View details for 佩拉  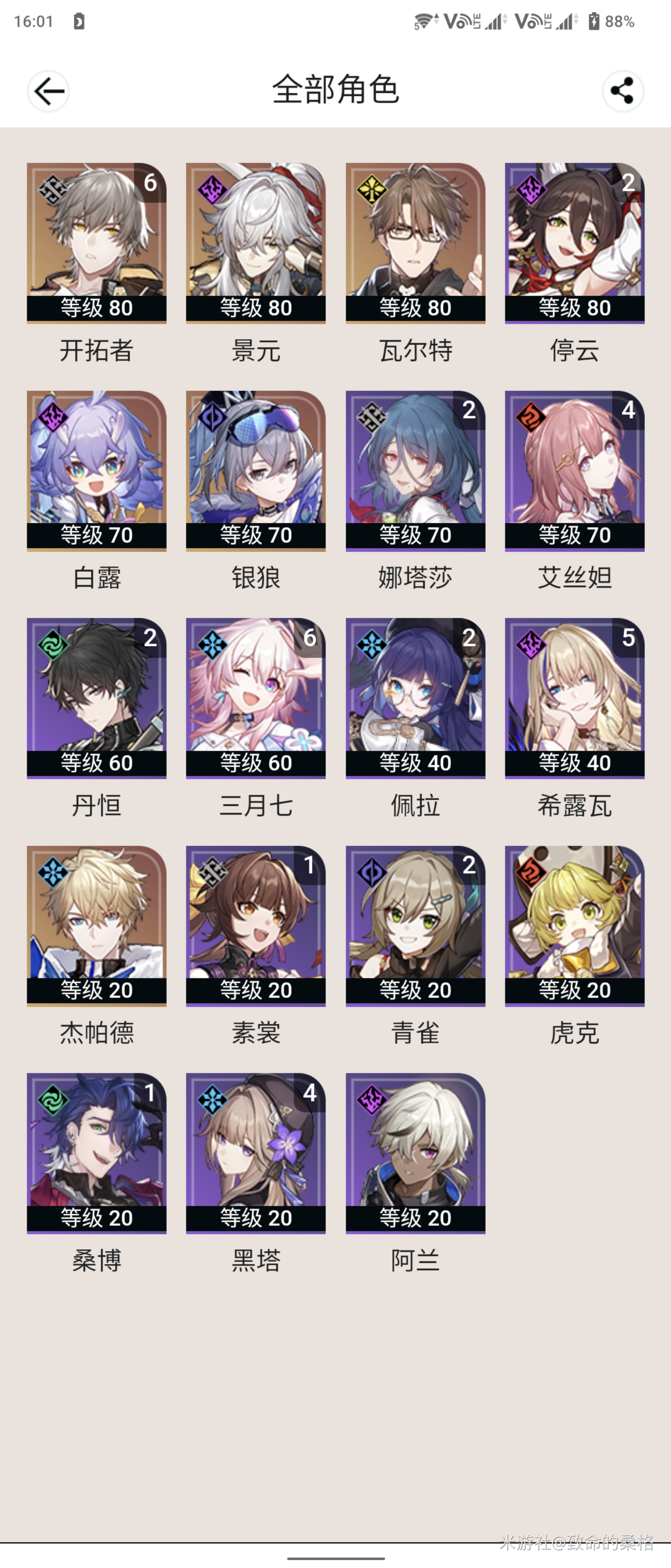[415, 697]
